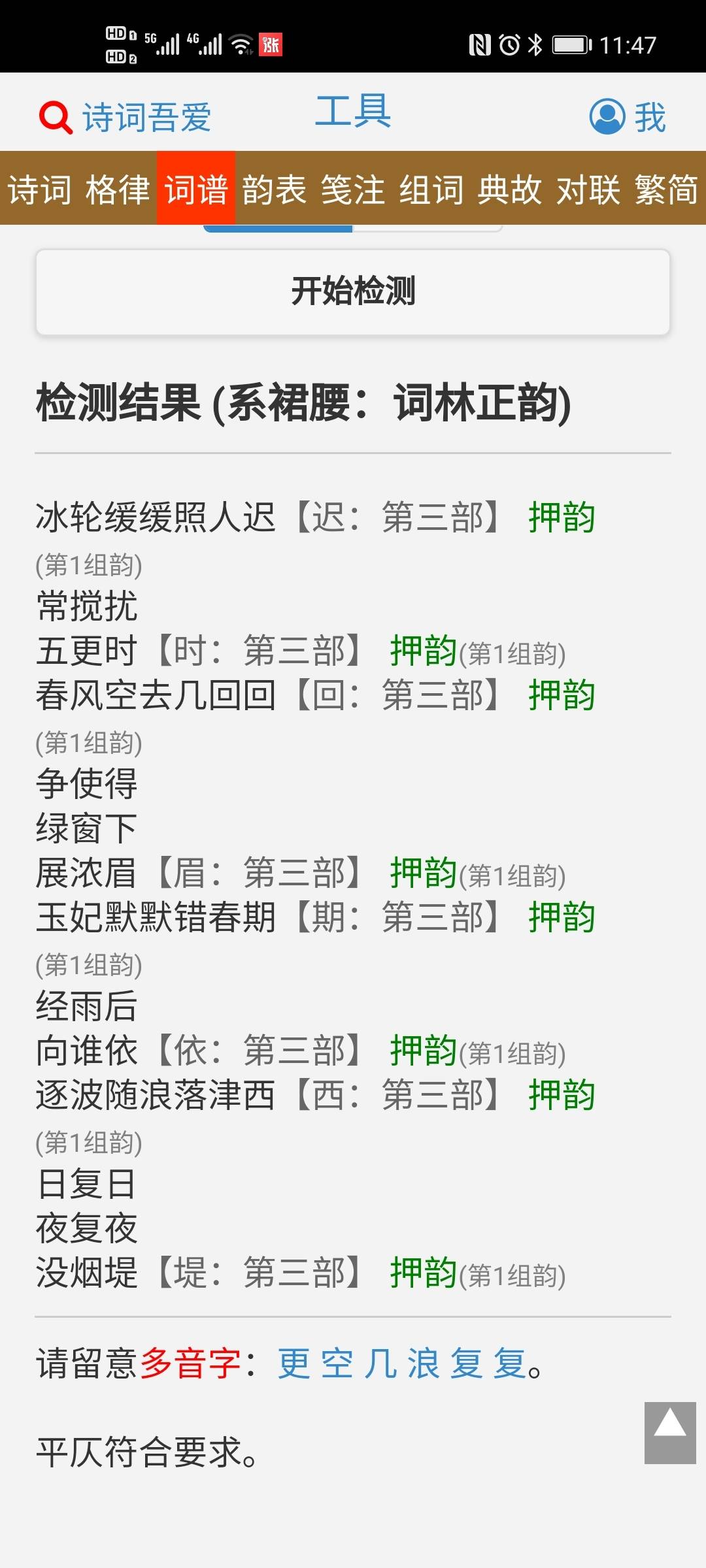Open the 繁简 conversion tab
The image size is (706, 1568).
coord(667,189)
